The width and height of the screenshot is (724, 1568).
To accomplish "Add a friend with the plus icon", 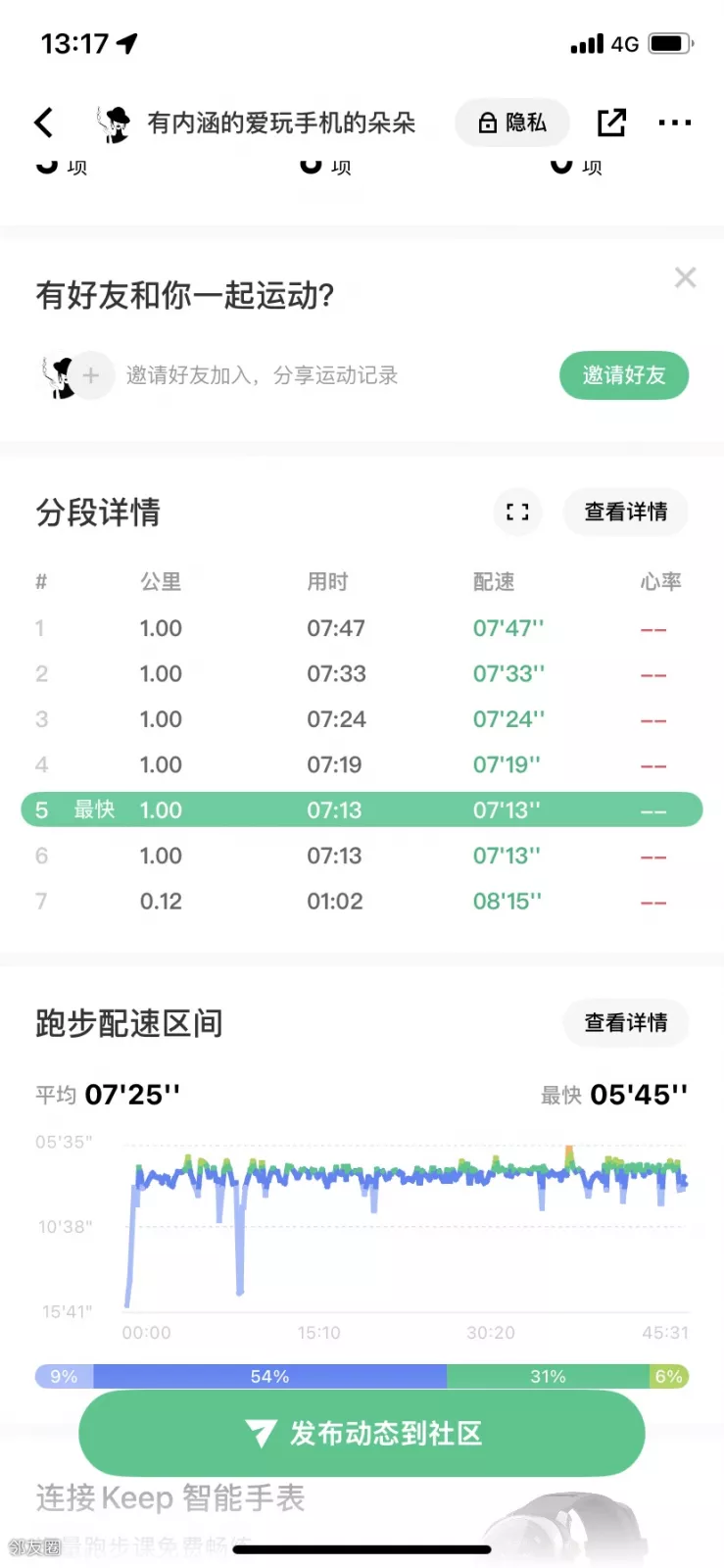I will pyautogui.click(x=91, y=375).
